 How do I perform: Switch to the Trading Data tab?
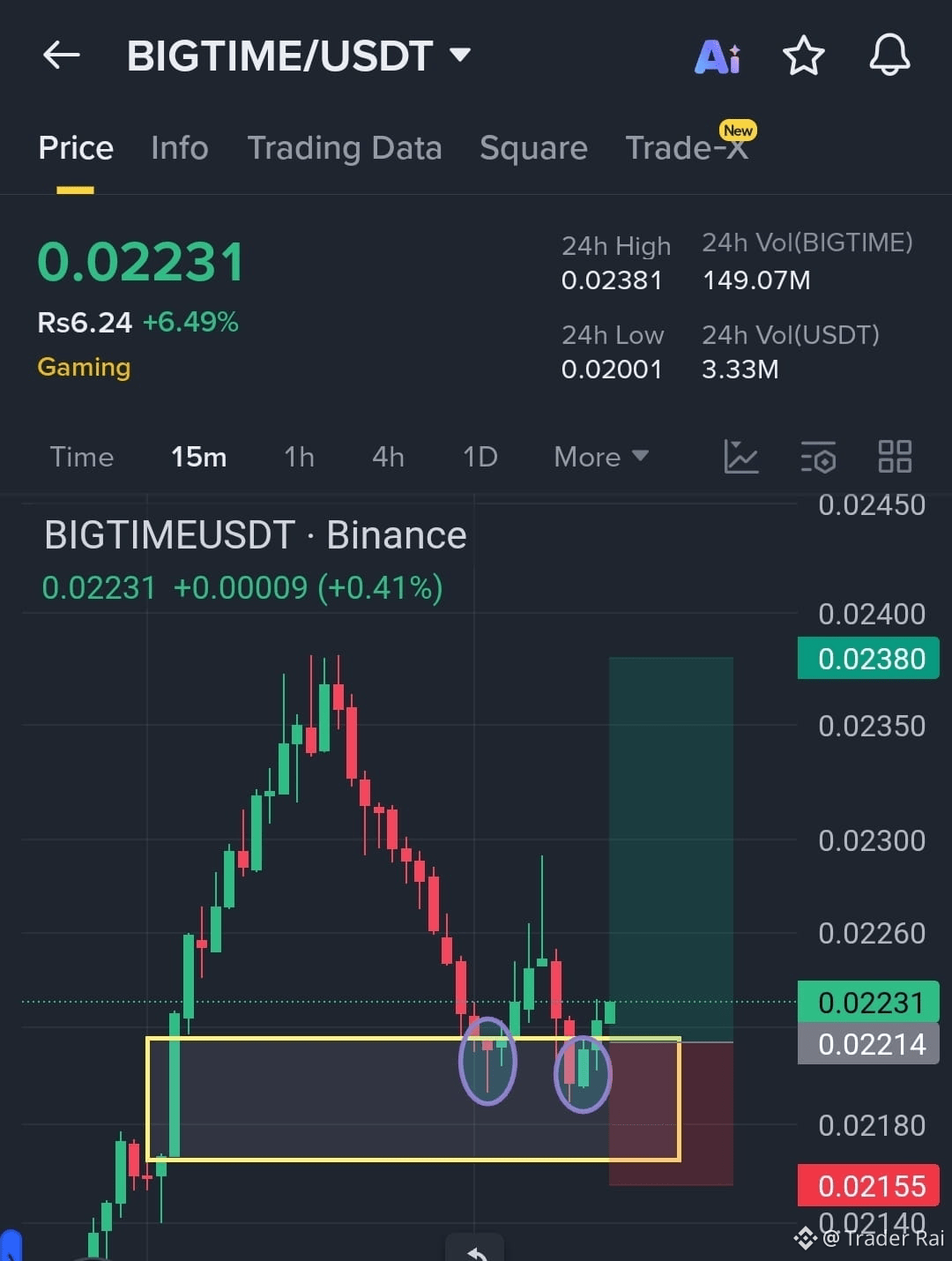tap(346, 147)
